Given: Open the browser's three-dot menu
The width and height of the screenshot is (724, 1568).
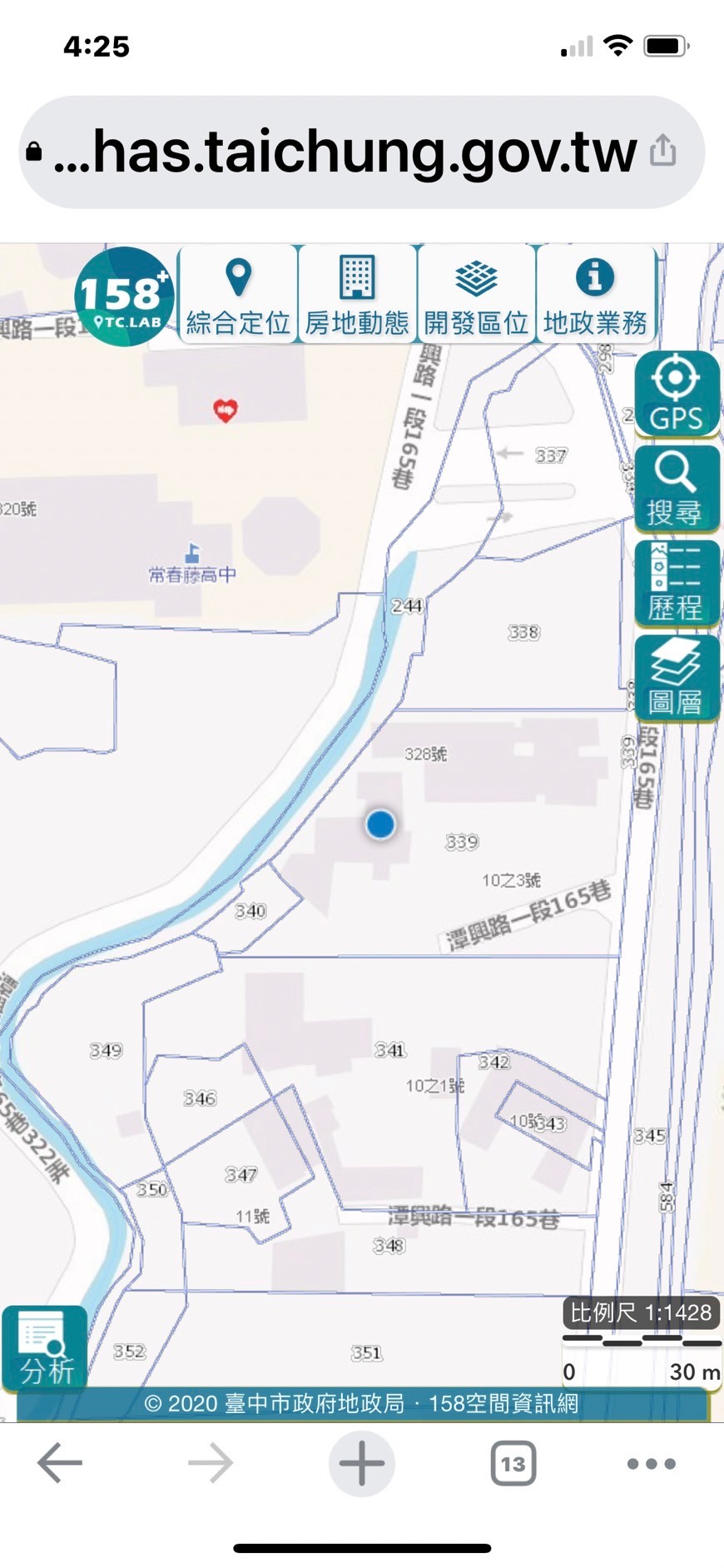Looking at the screenshot, I should pos(651,1464).
